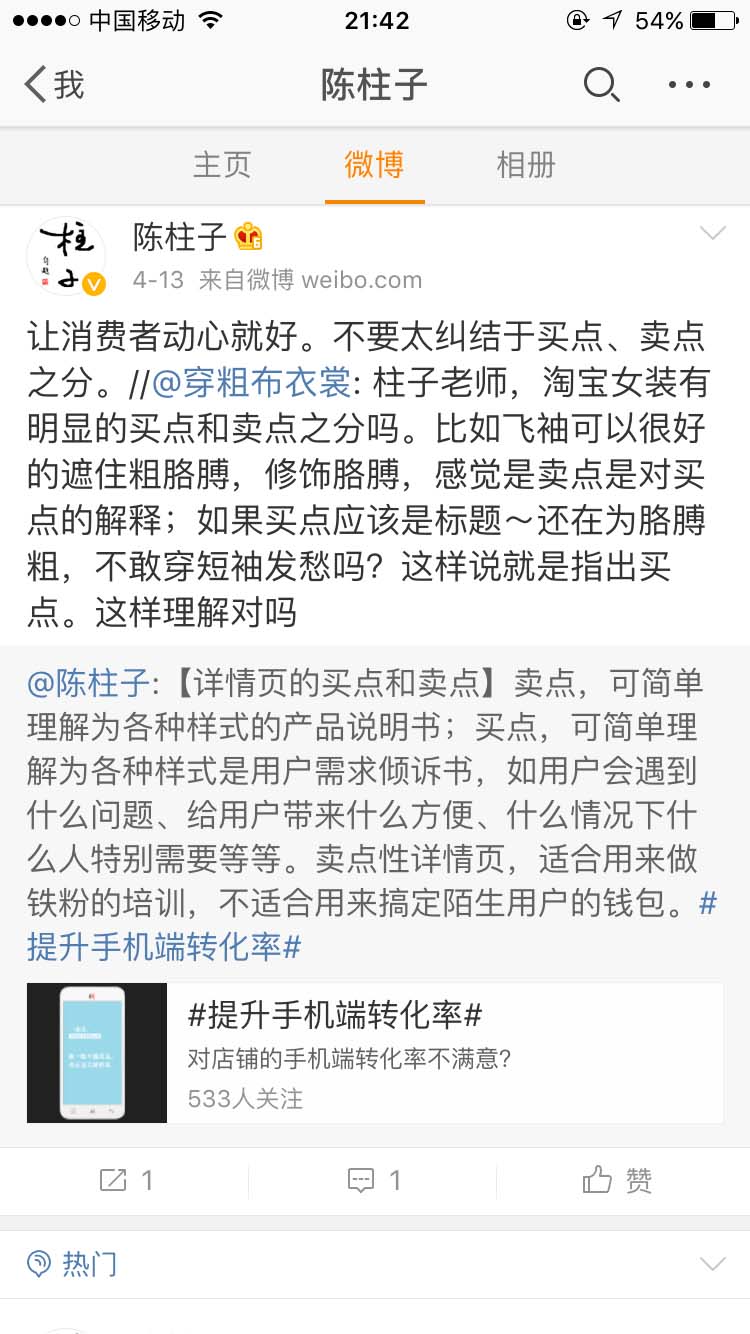
Task: Tap the location pin icon beside 热门
Action: (38, 1264)
